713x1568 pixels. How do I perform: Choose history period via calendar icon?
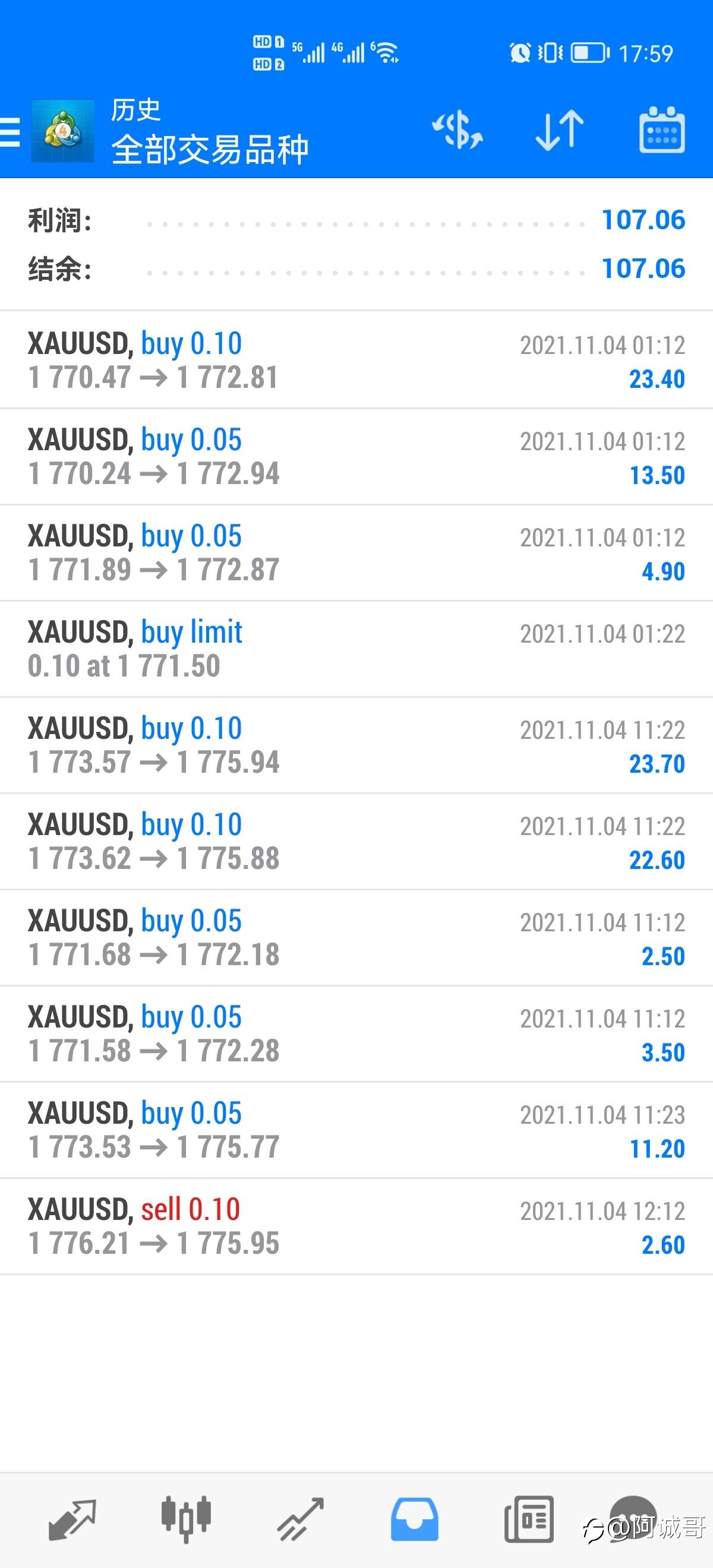pos(662,130)
